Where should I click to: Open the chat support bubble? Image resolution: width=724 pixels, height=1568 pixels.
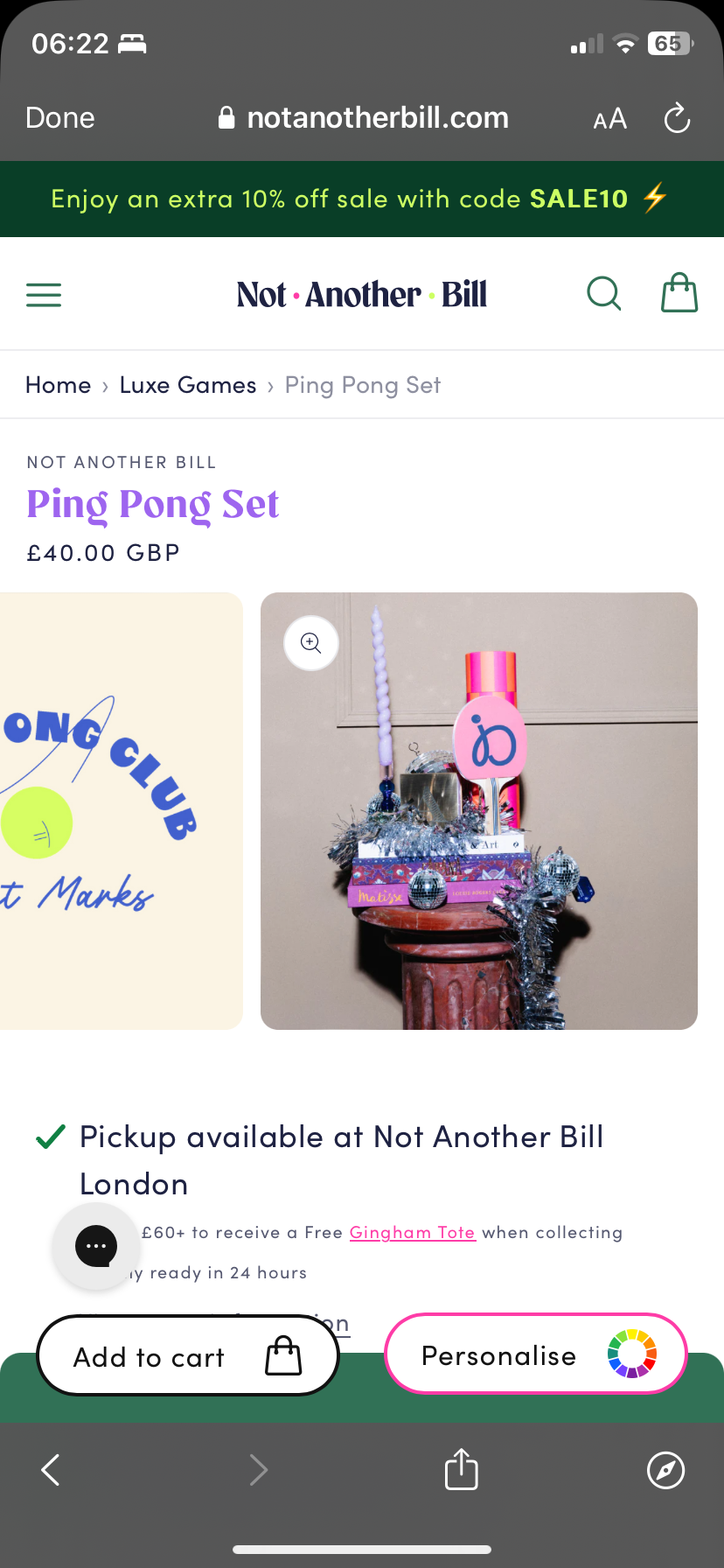coord(96,1246)
